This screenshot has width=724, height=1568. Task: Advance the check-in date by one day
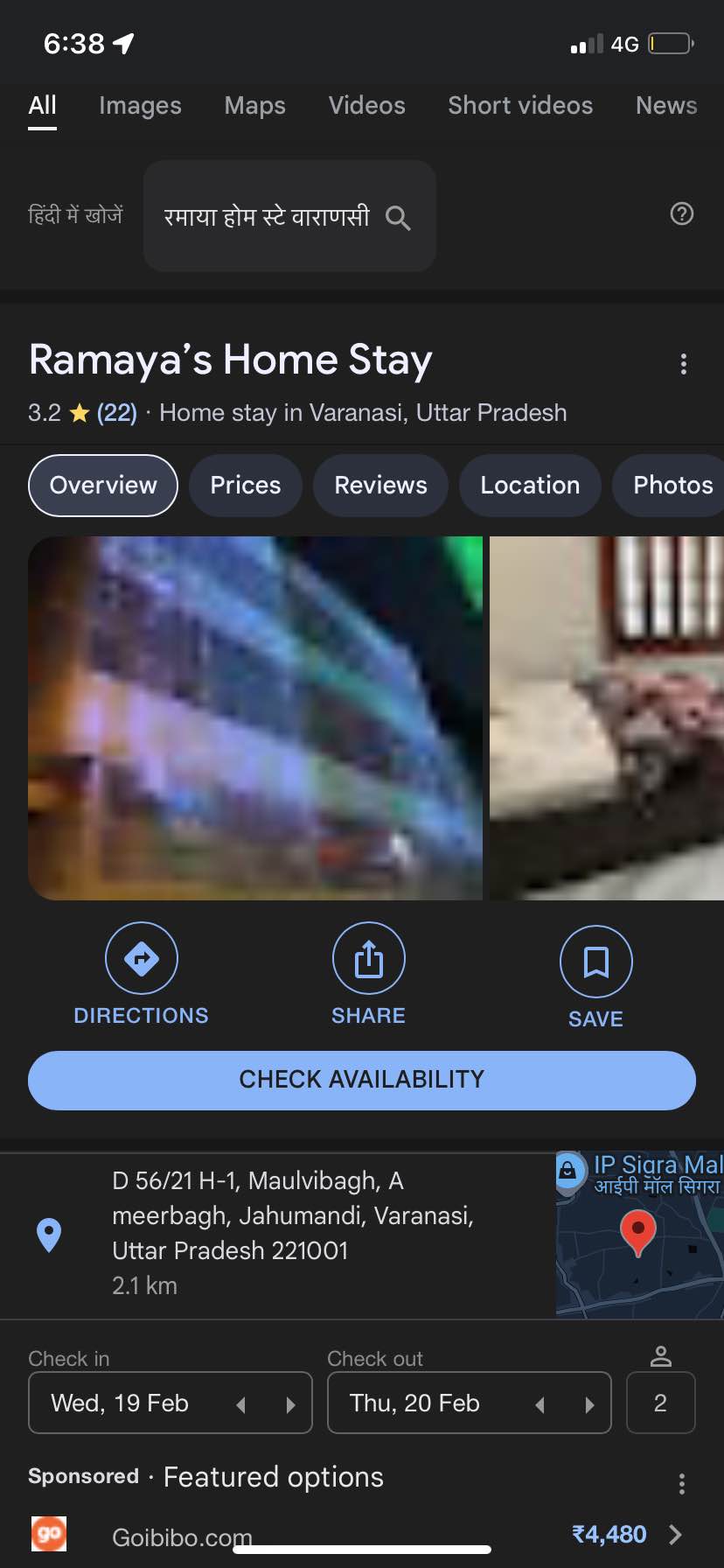(x=291, y=1404)
